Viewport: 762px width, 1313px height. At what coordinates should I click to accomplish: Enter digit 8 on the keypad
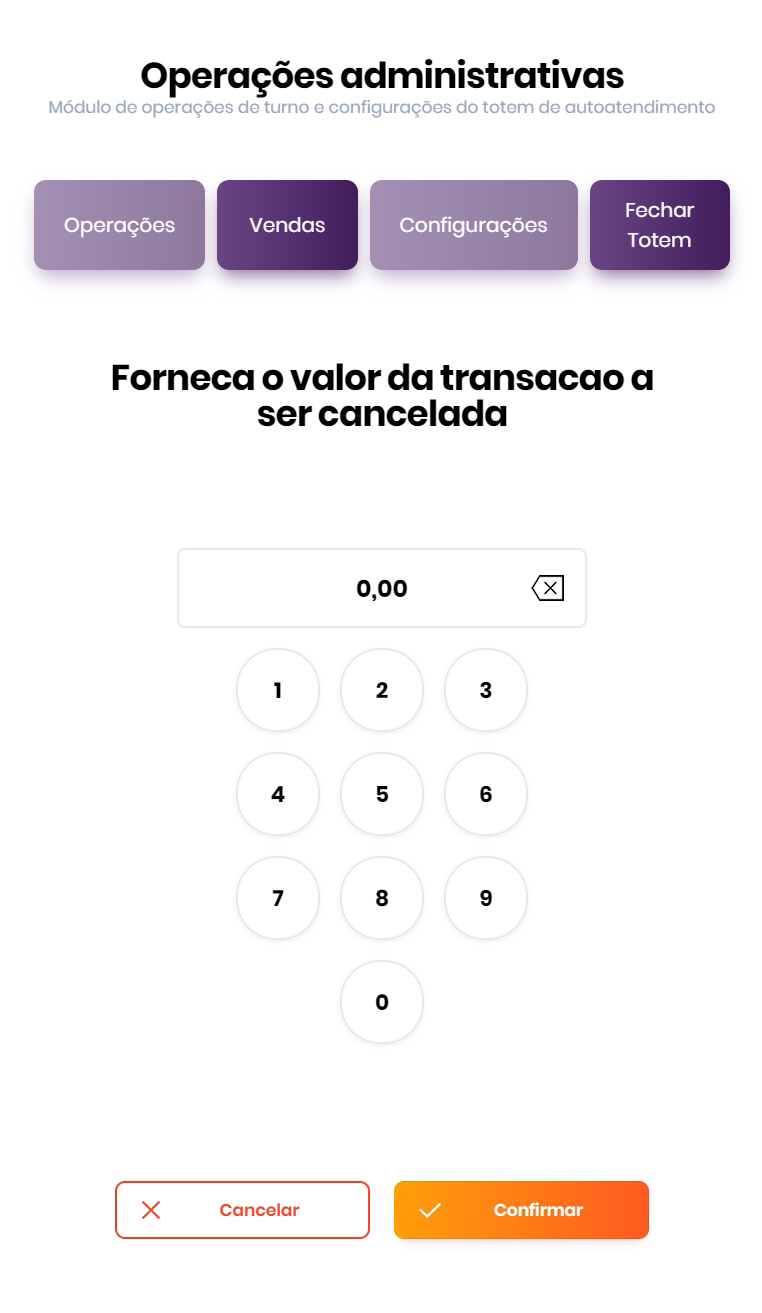pyautogui.click(x=382, y=898)
